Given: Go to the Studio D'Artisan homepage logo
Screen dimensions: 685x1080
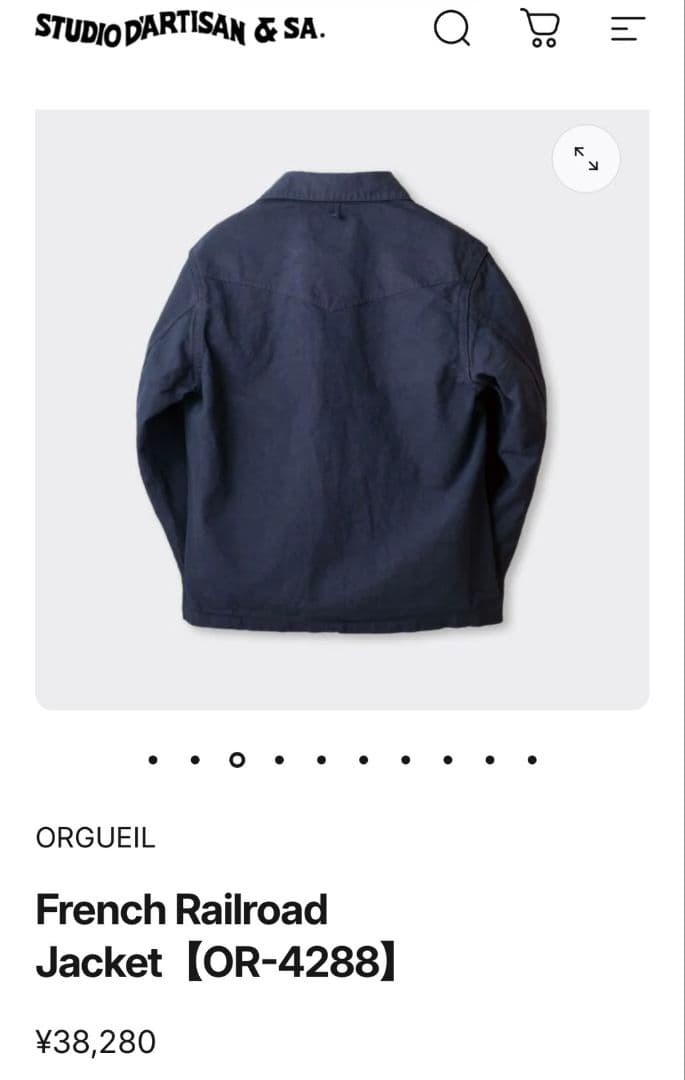Looking at the screenshot, I should pos(180,29).
